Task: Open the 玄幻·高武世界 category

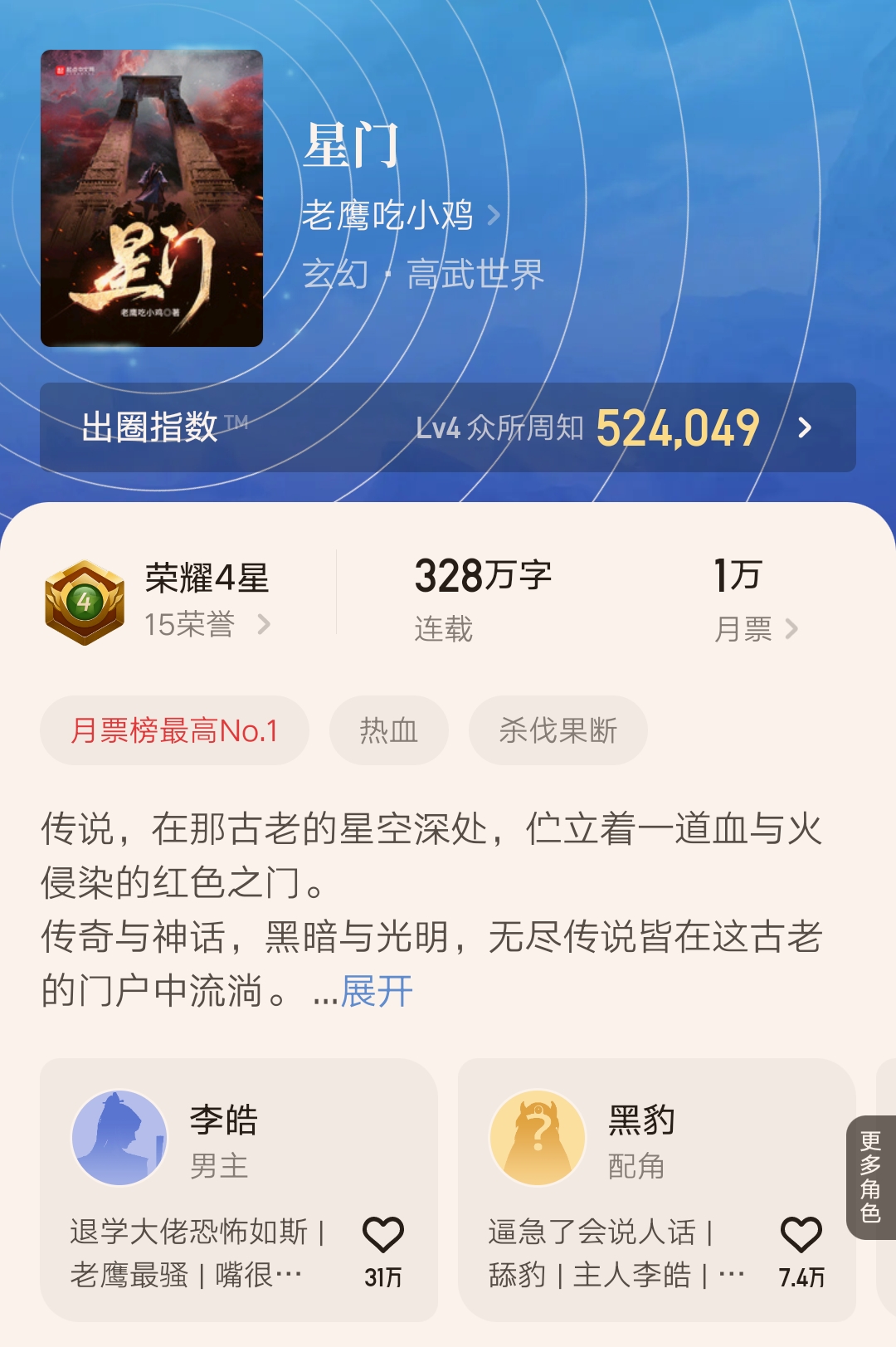Action: (422, 274)
